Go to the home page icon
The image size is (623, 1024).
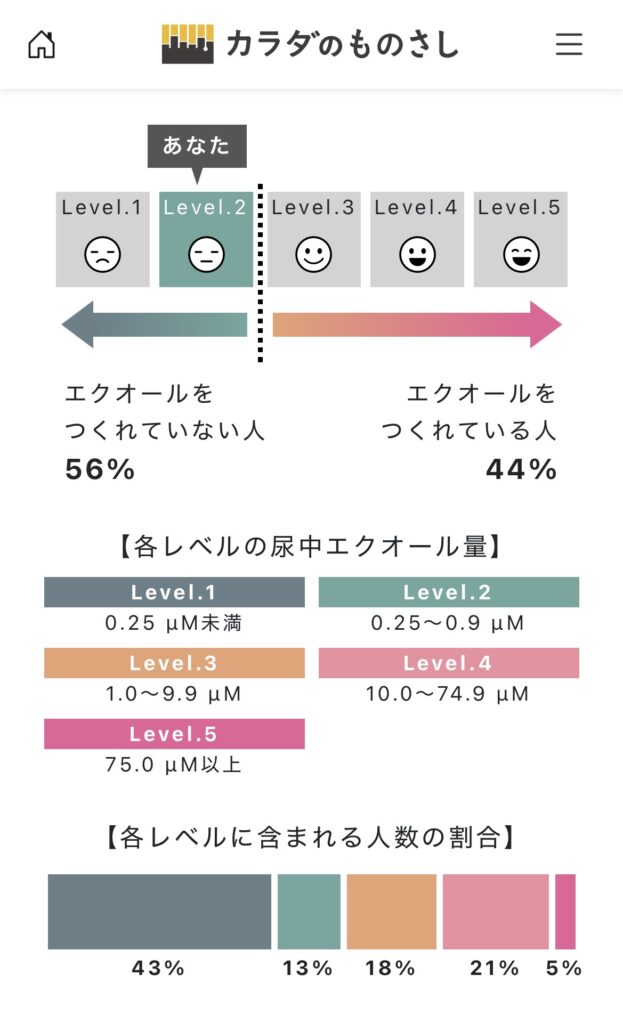click(42, 45)
